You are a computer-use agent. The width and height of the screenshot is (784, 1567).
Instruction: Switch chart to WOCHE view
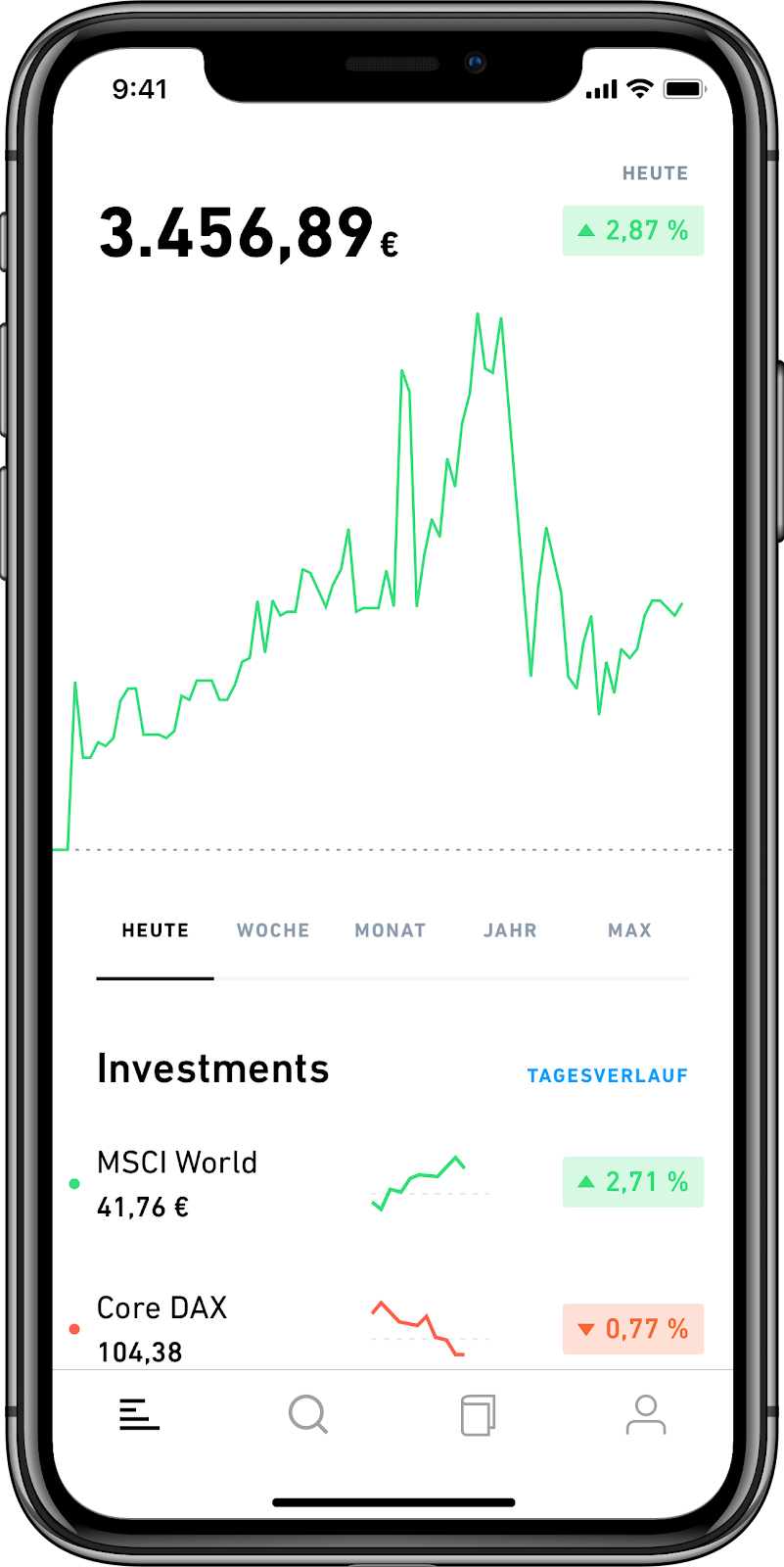[x=273, y=930]
